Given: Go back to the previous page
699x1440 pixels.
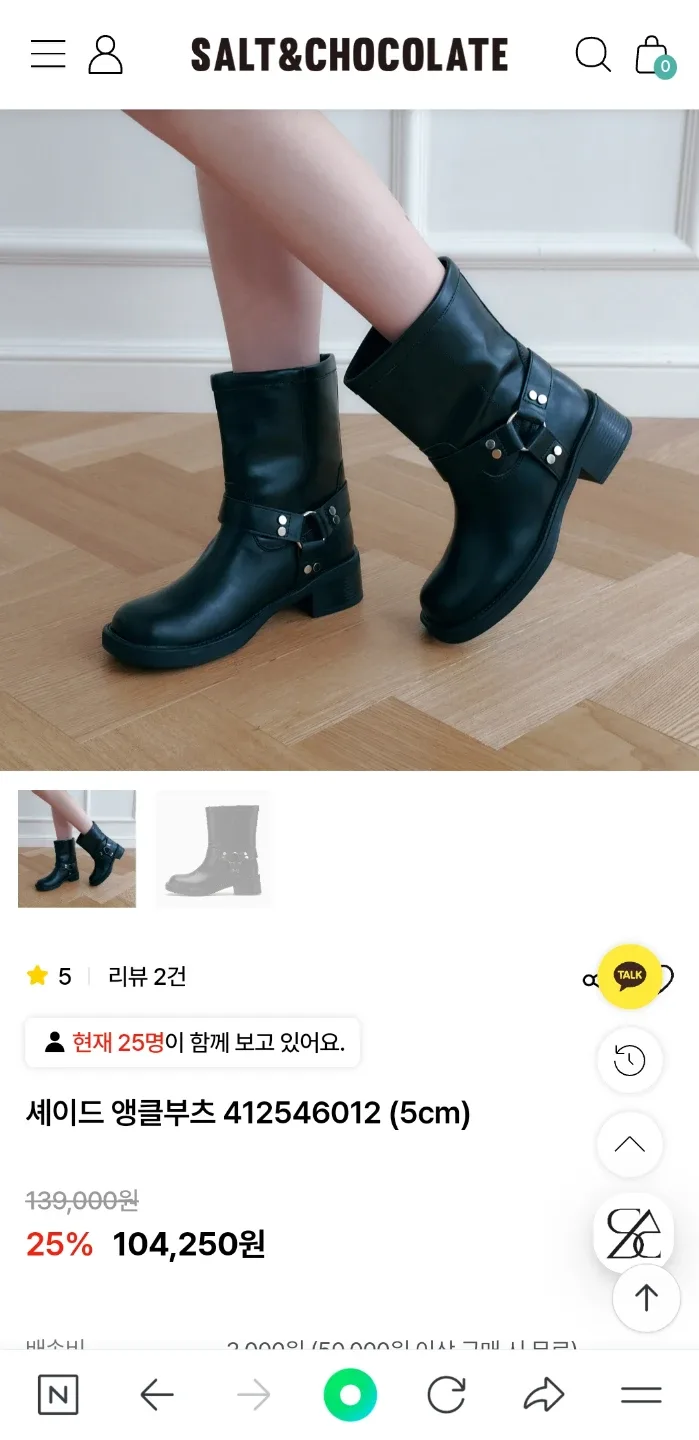Looking at the screenshot, I should [x=156, y=1395].
